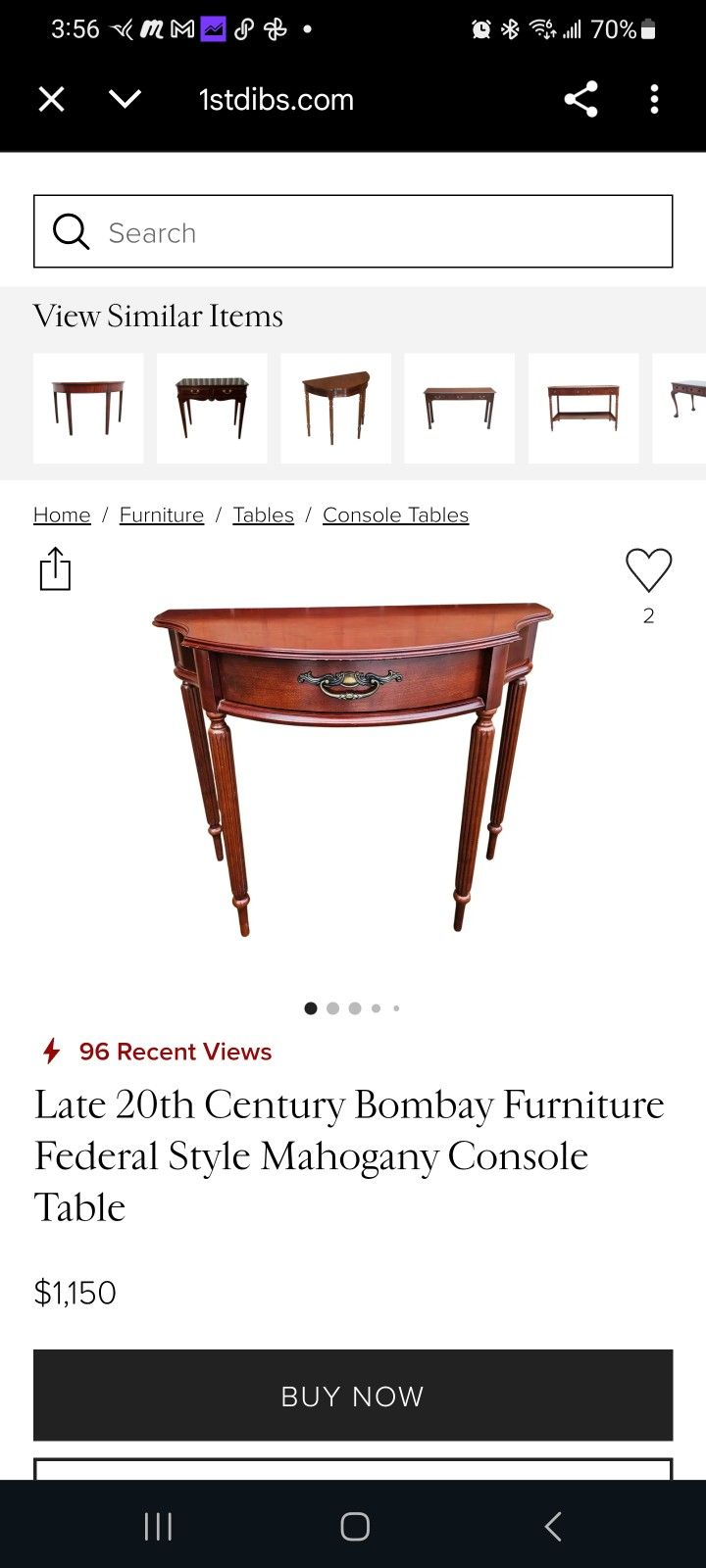Collapse the page with the down chevron
Viewport: 706px width, 1568px height.
click(125, 98)
